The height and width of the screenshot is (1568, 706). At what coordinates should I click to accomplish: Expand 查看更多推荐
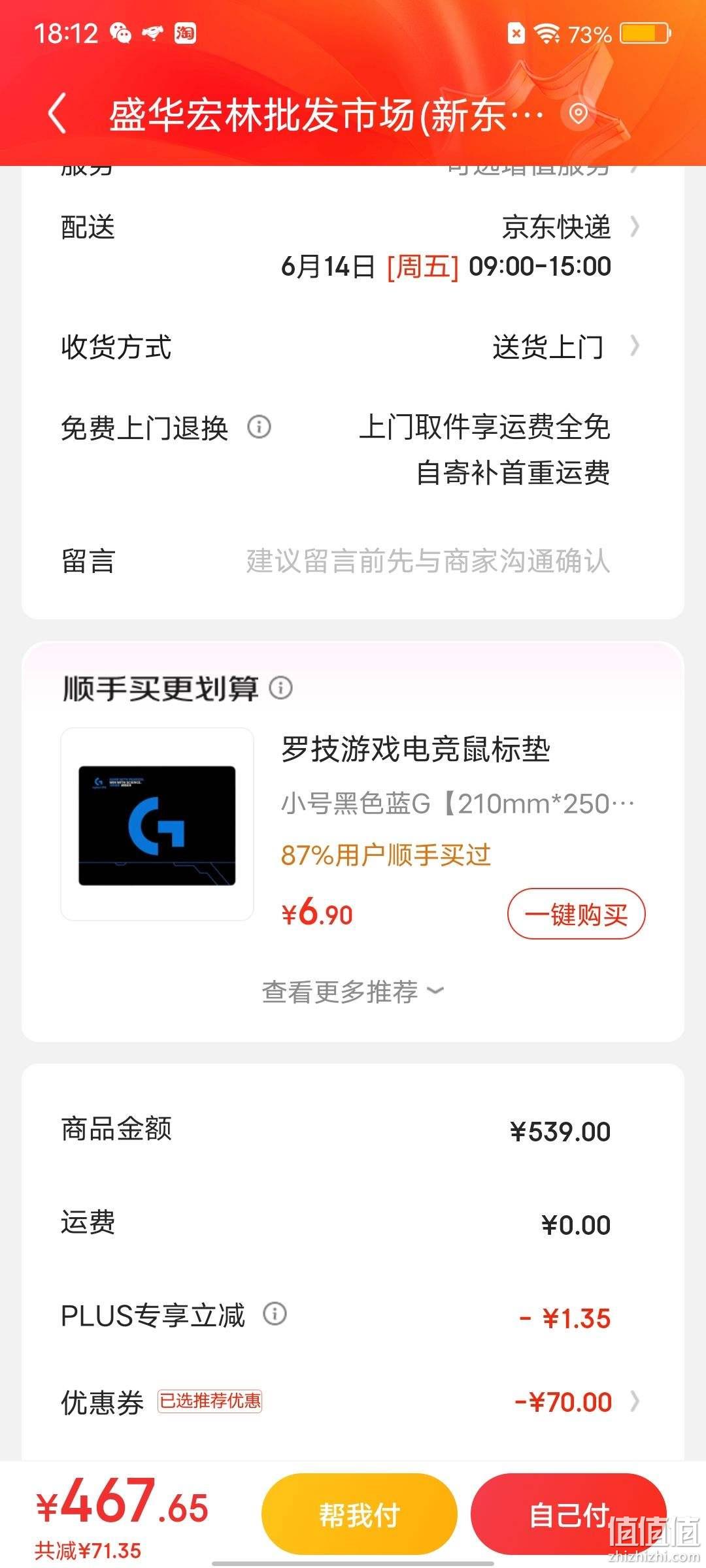pyautogui.click(x=353, y=992)
